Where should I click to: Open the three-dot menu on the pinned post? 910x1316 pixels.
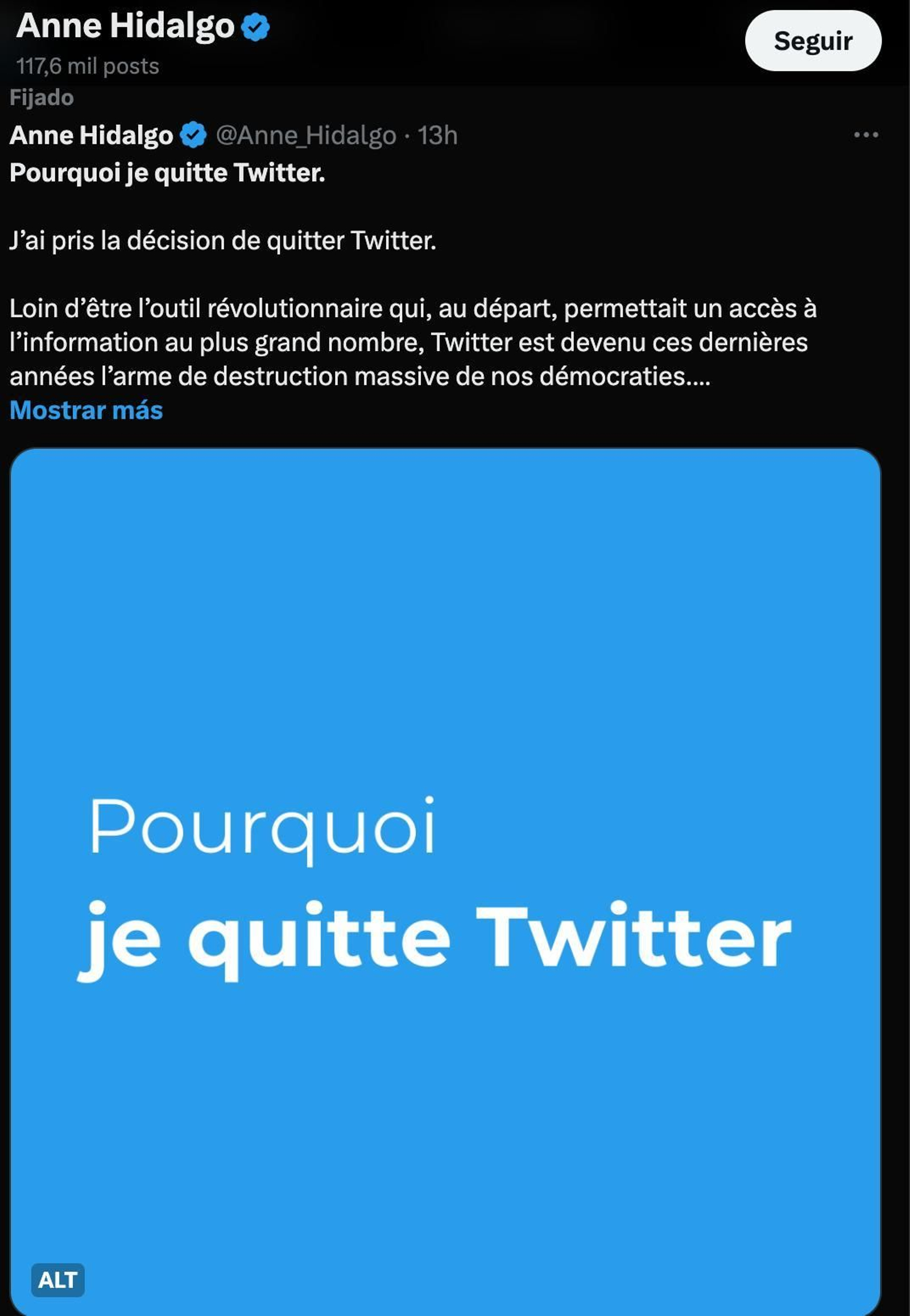pyautogui.click(x=866, y=135)
